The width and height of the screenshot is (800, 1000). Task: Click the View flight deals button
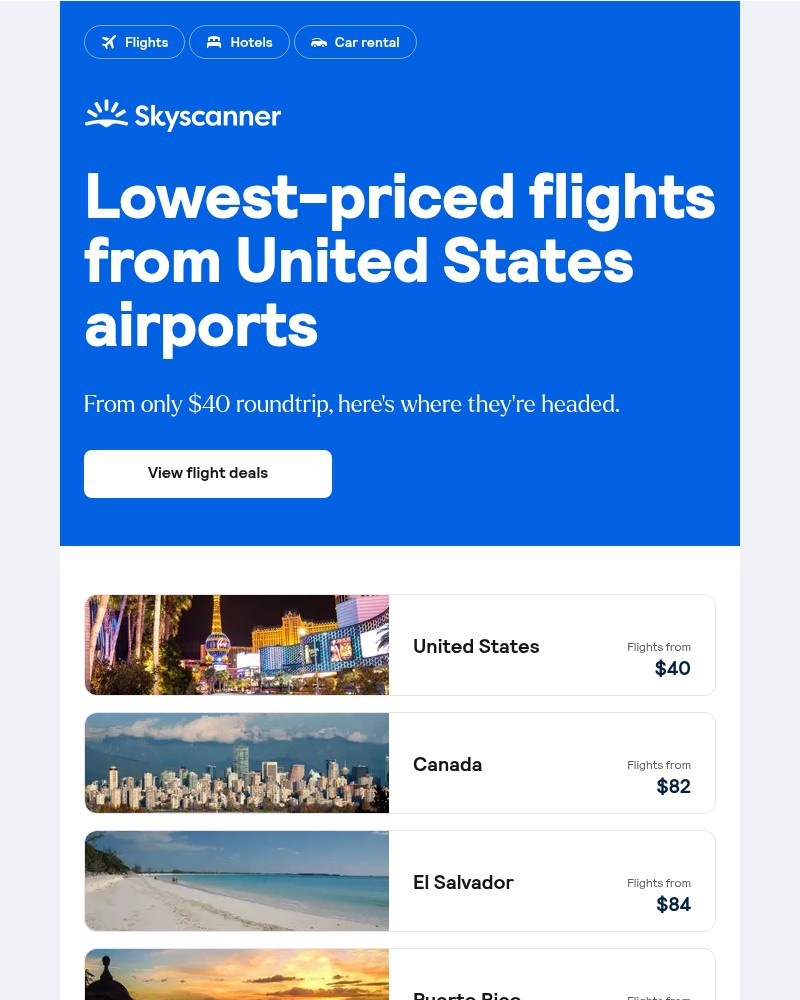click(x=207, y=473)
